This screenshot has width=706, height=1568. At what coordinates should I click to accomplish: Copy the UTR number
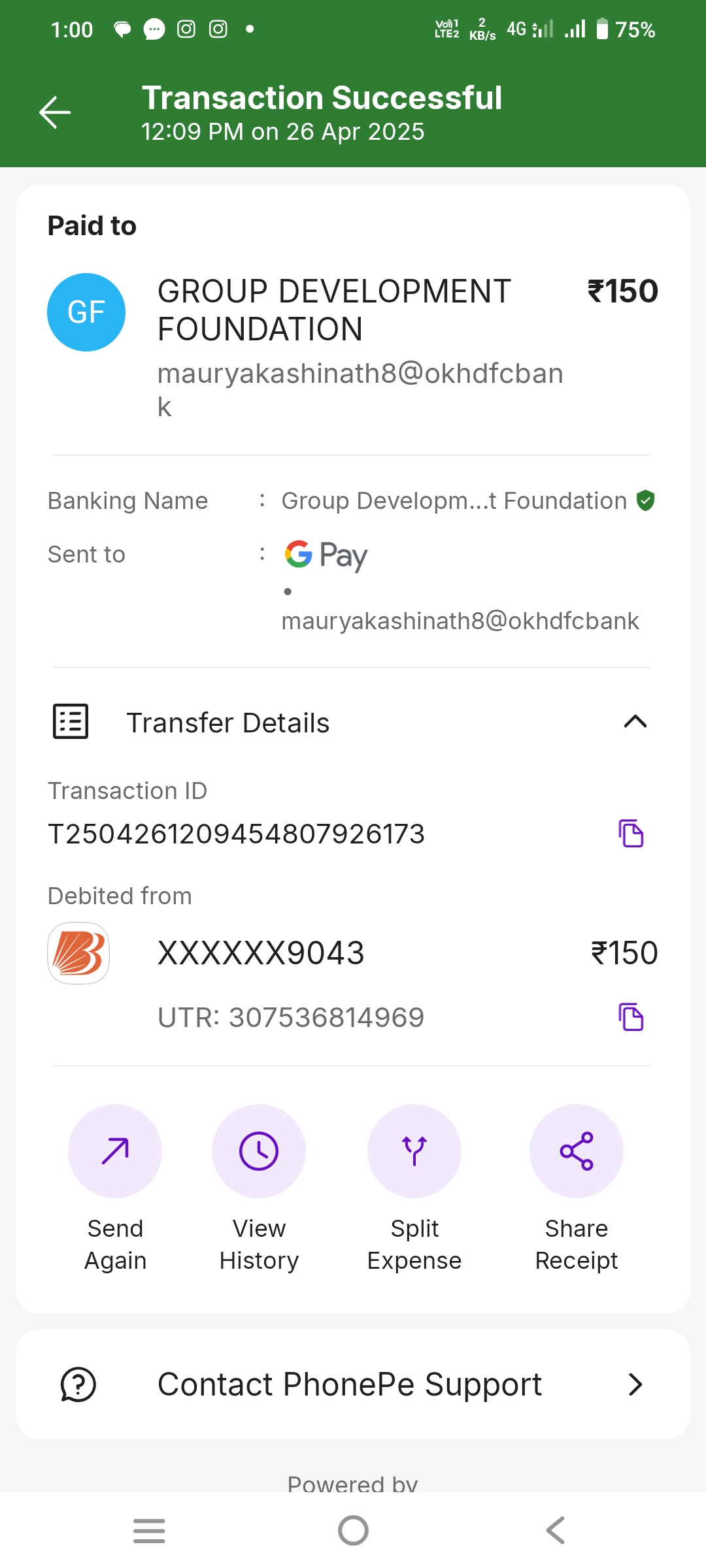tap(631, 1017)
